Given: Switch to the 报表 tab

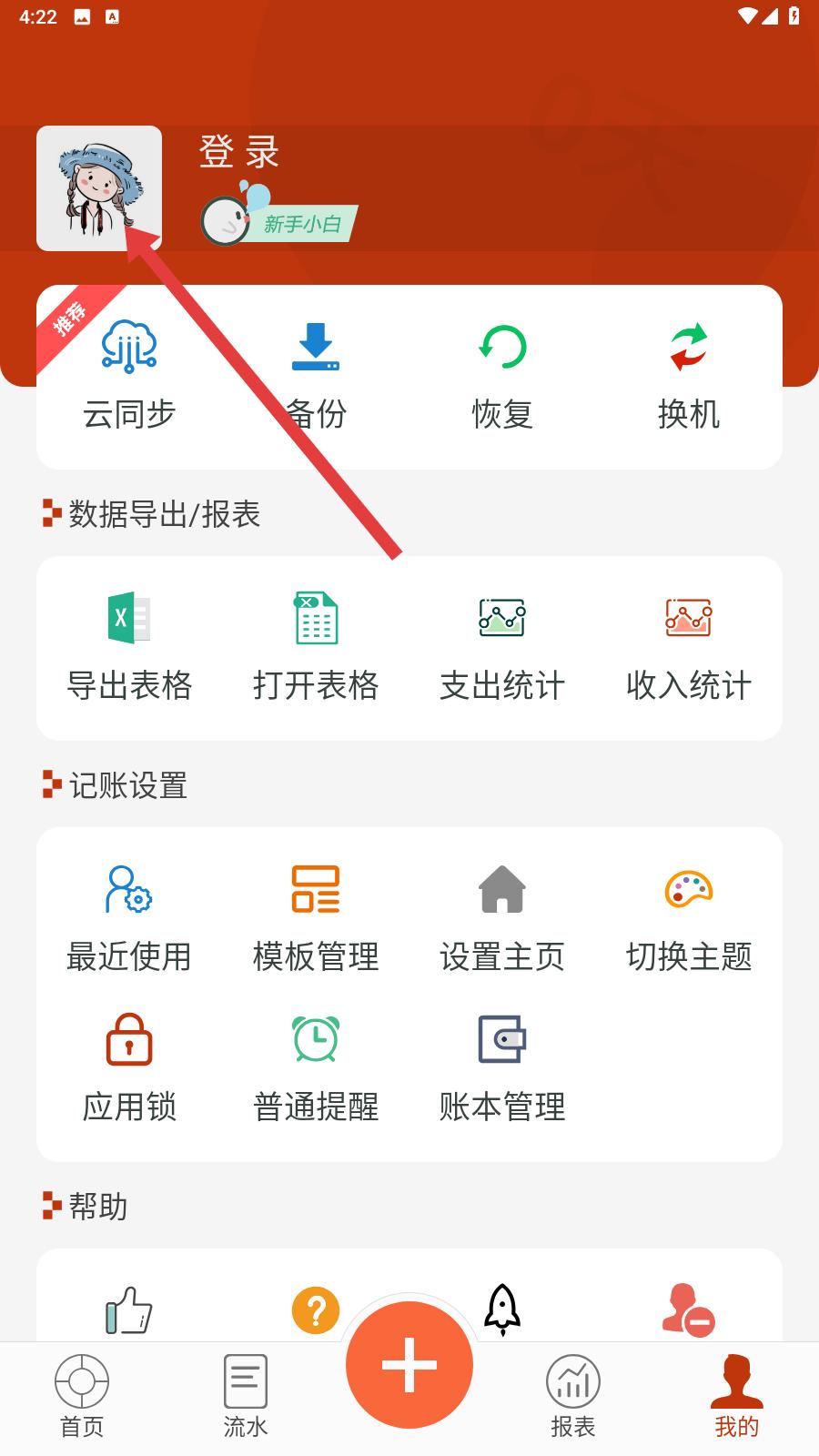Looking at the screenshot, I should click(x=573, y=1396).
